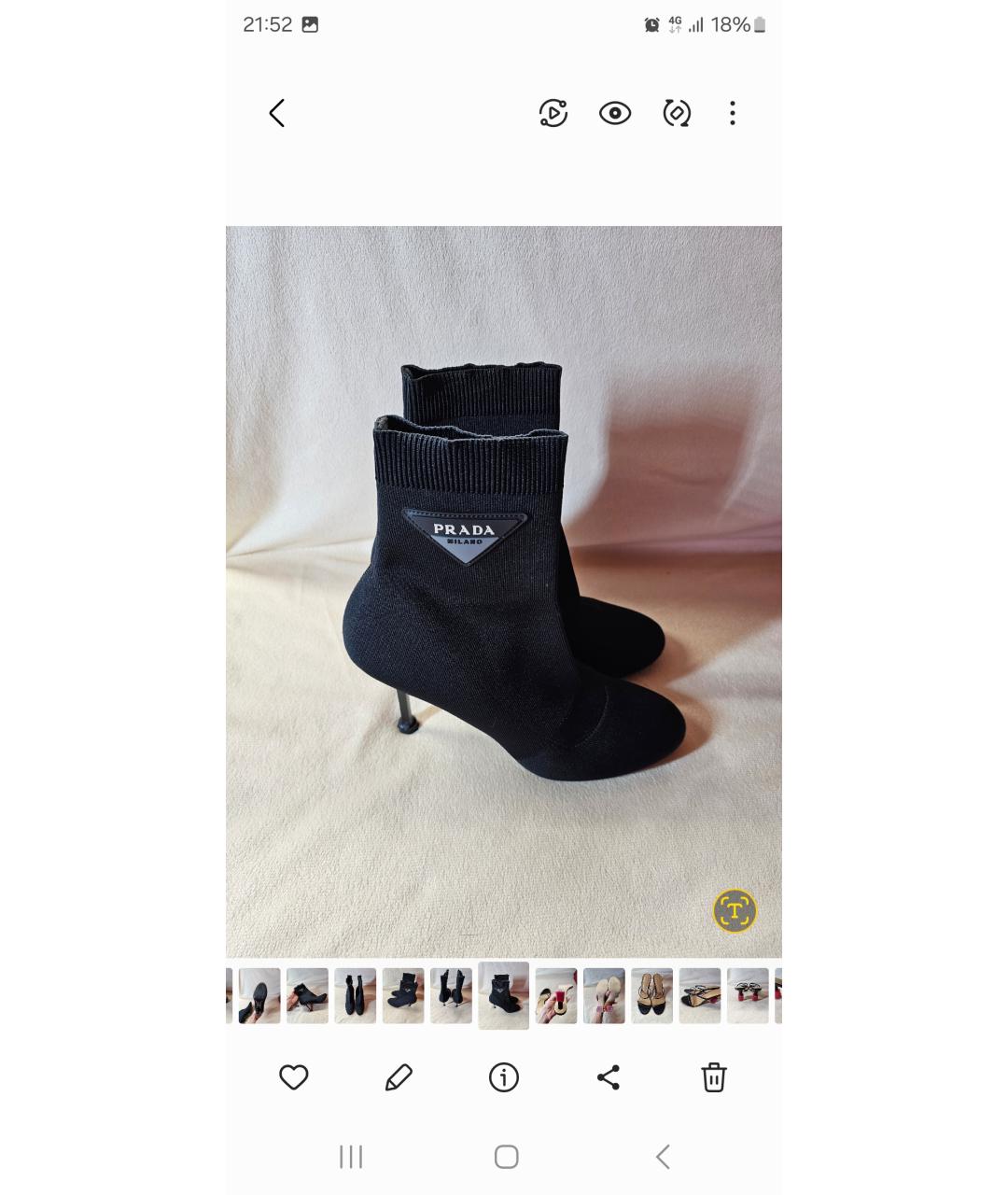Open the recent apps system button
The width and height of the screenshot is (1008, 1195).
tap(351, 1157)
